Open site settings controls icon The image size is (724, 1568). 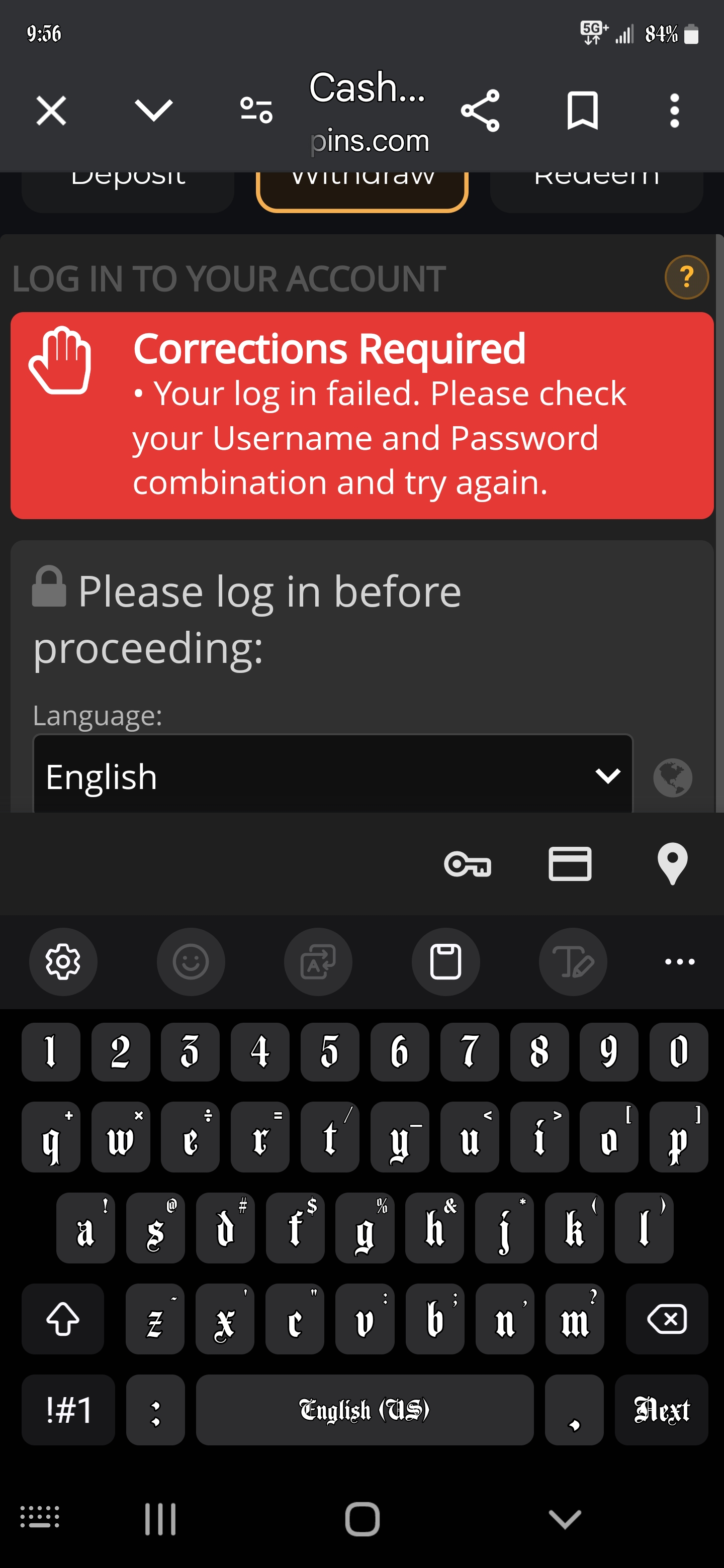coord(256,111)
